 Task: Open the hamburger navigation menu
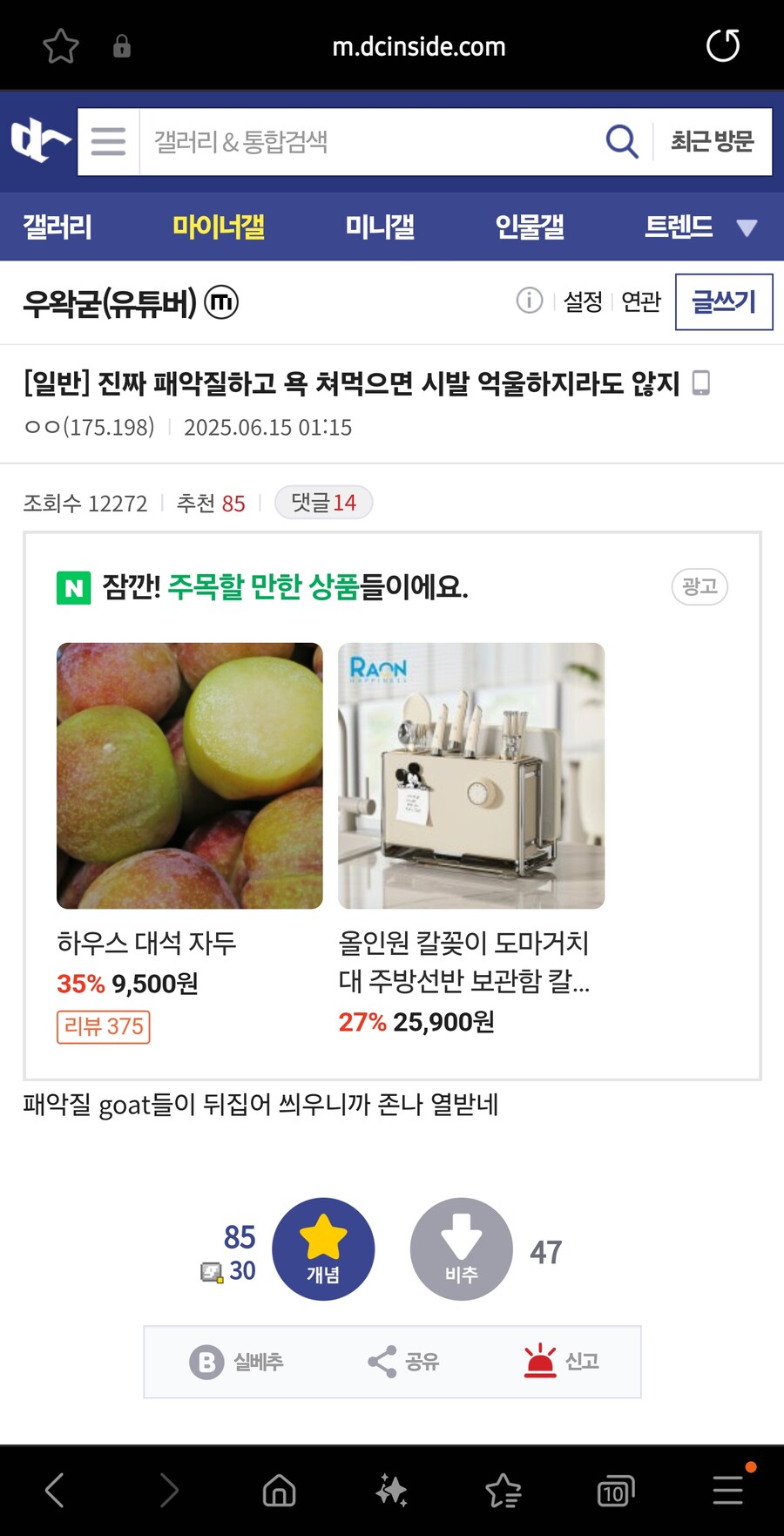[x=107, y=141]
